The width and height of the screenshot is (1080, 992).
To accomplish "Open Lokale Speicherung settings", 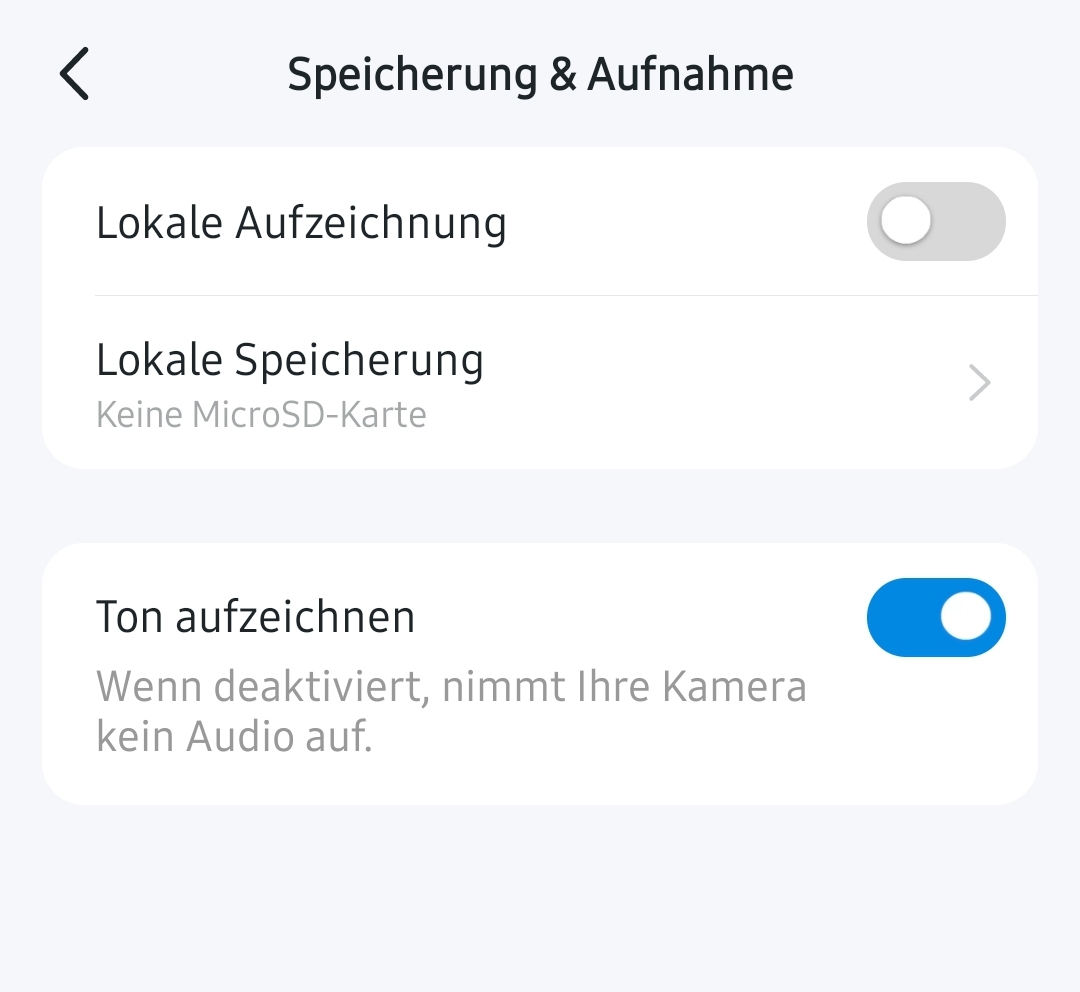I will click(x=540, y=383).
